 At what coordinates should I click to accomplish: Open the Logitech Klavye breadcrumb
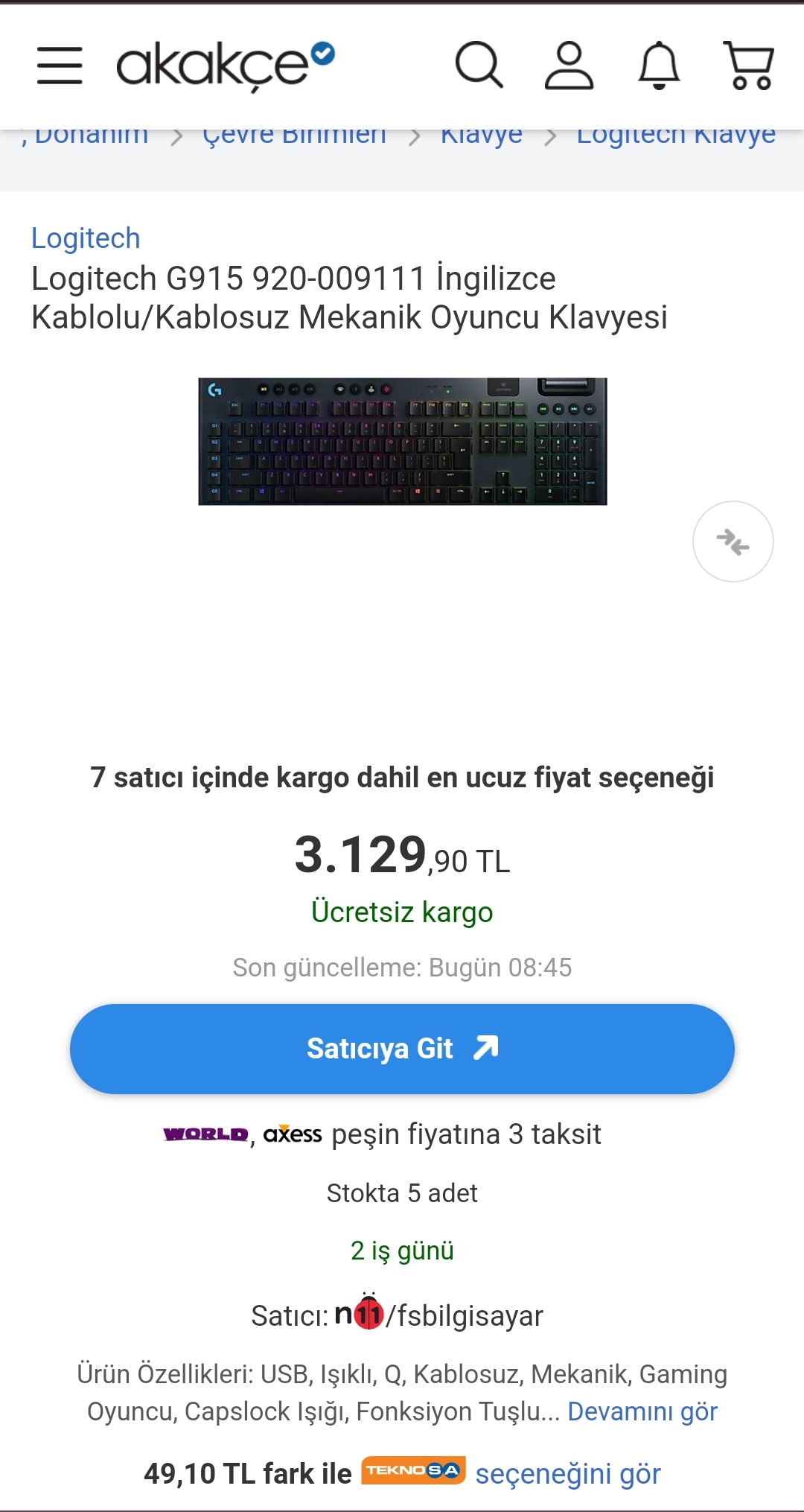click(675, 136)
